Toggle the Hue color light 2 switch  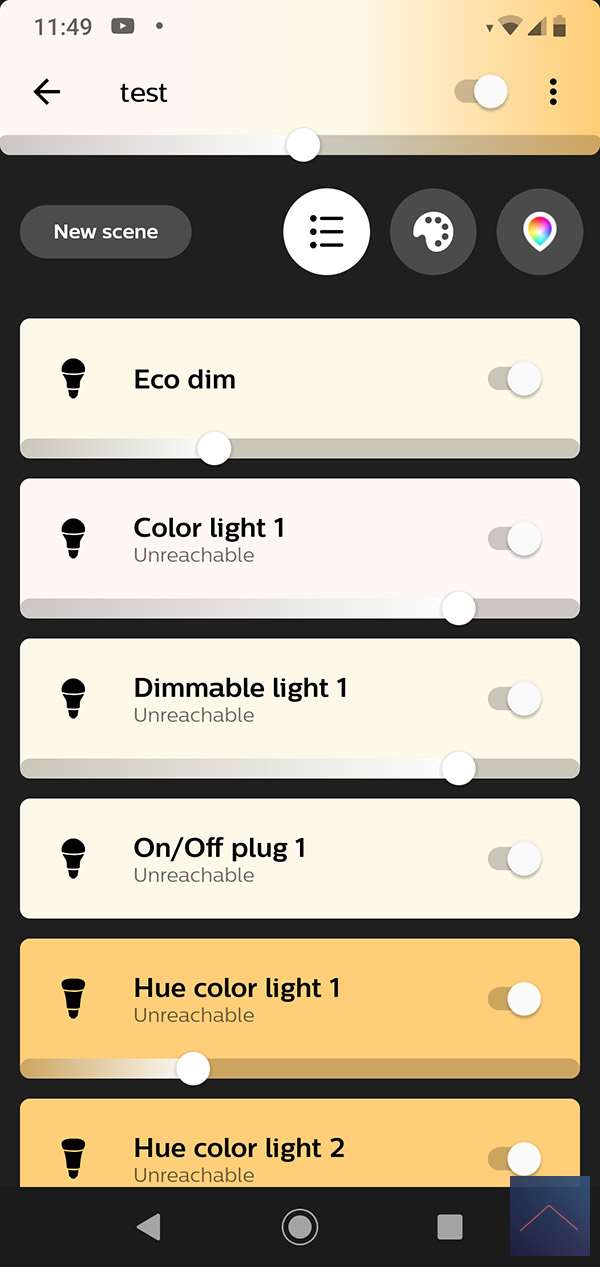(515, 1159)
